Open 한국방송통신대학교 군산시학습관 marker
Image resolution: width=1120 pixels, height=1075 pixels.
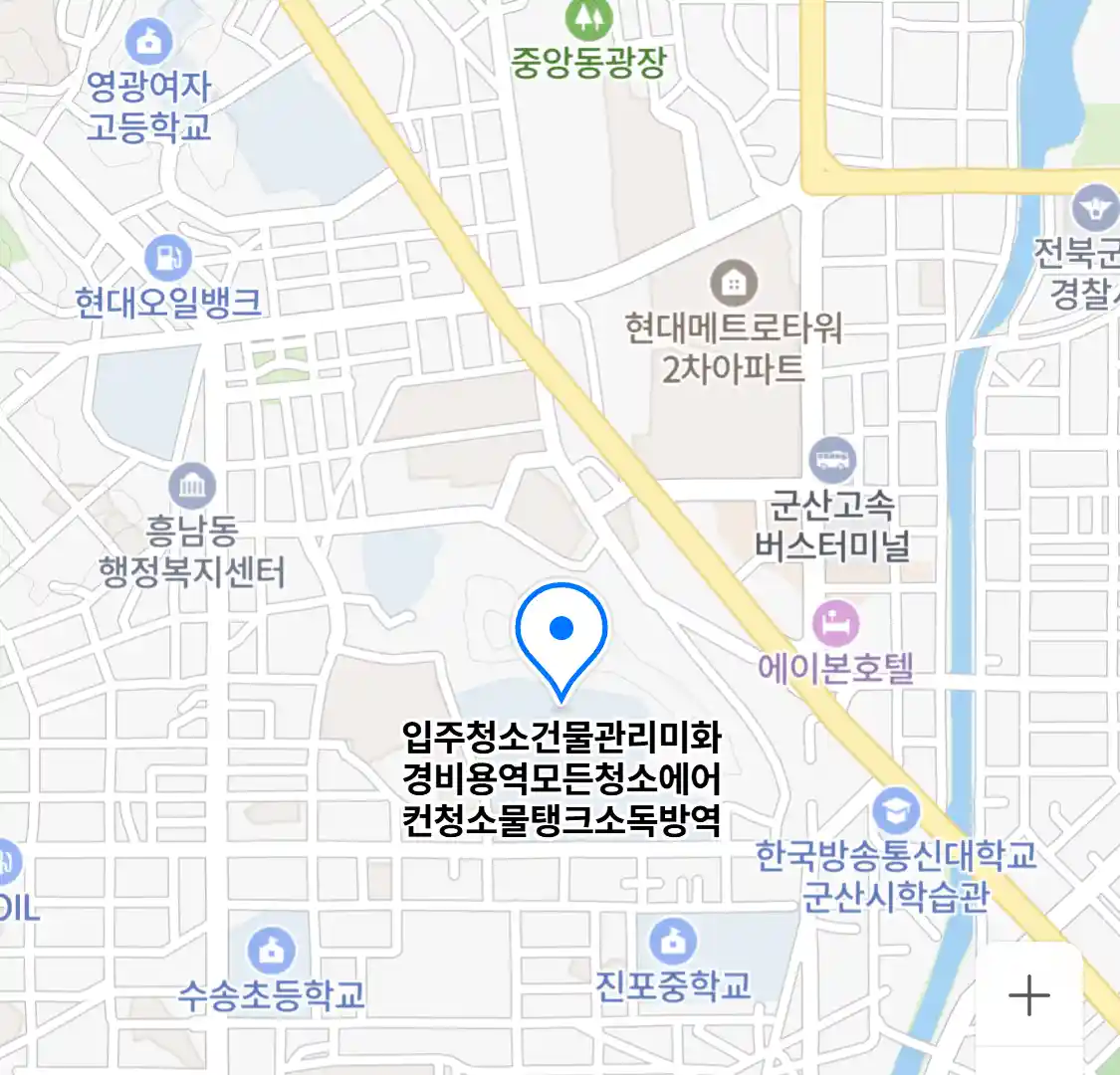point(896,812)
